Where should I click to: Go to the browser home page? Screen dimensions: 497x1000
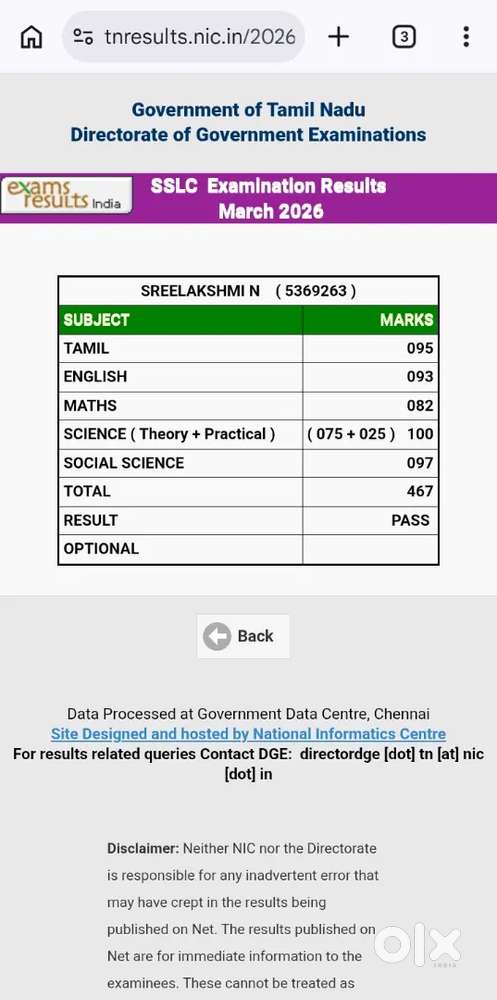click(x=31, y=37)
